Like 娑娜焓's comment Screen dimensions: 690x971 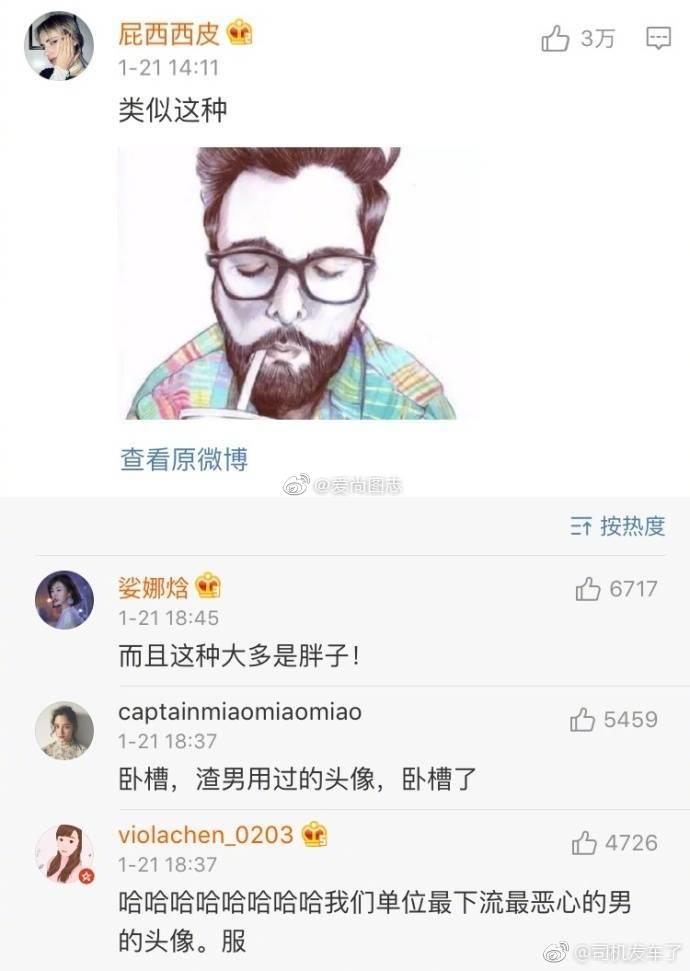click(588, 589)
